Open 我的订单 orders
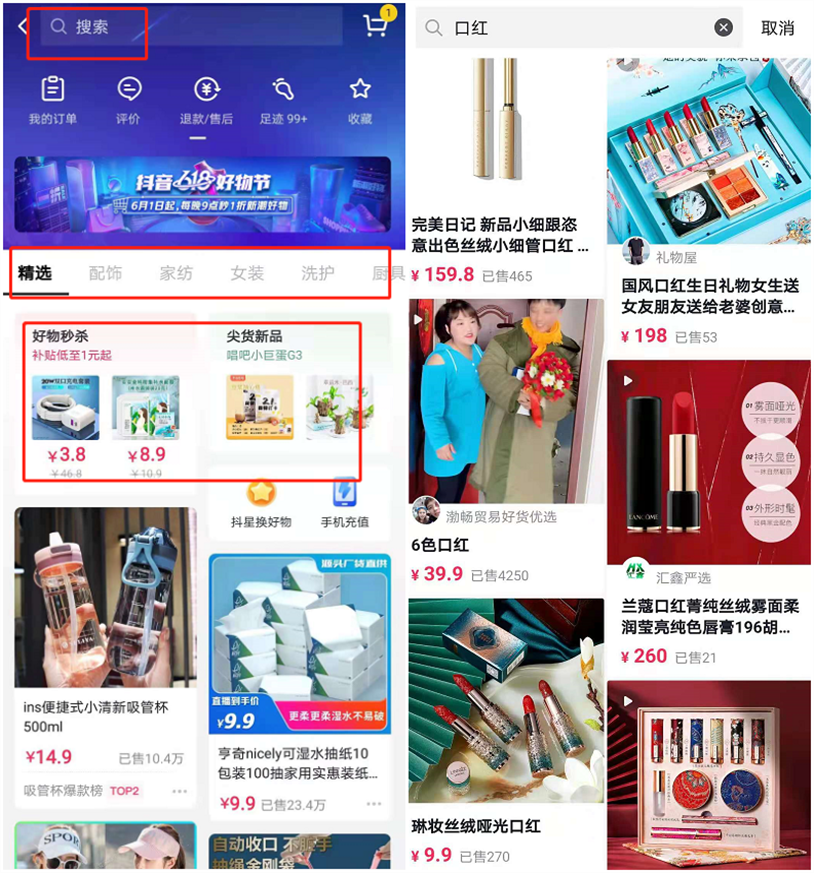Screen dimensions: 814x873 [52, 101]
